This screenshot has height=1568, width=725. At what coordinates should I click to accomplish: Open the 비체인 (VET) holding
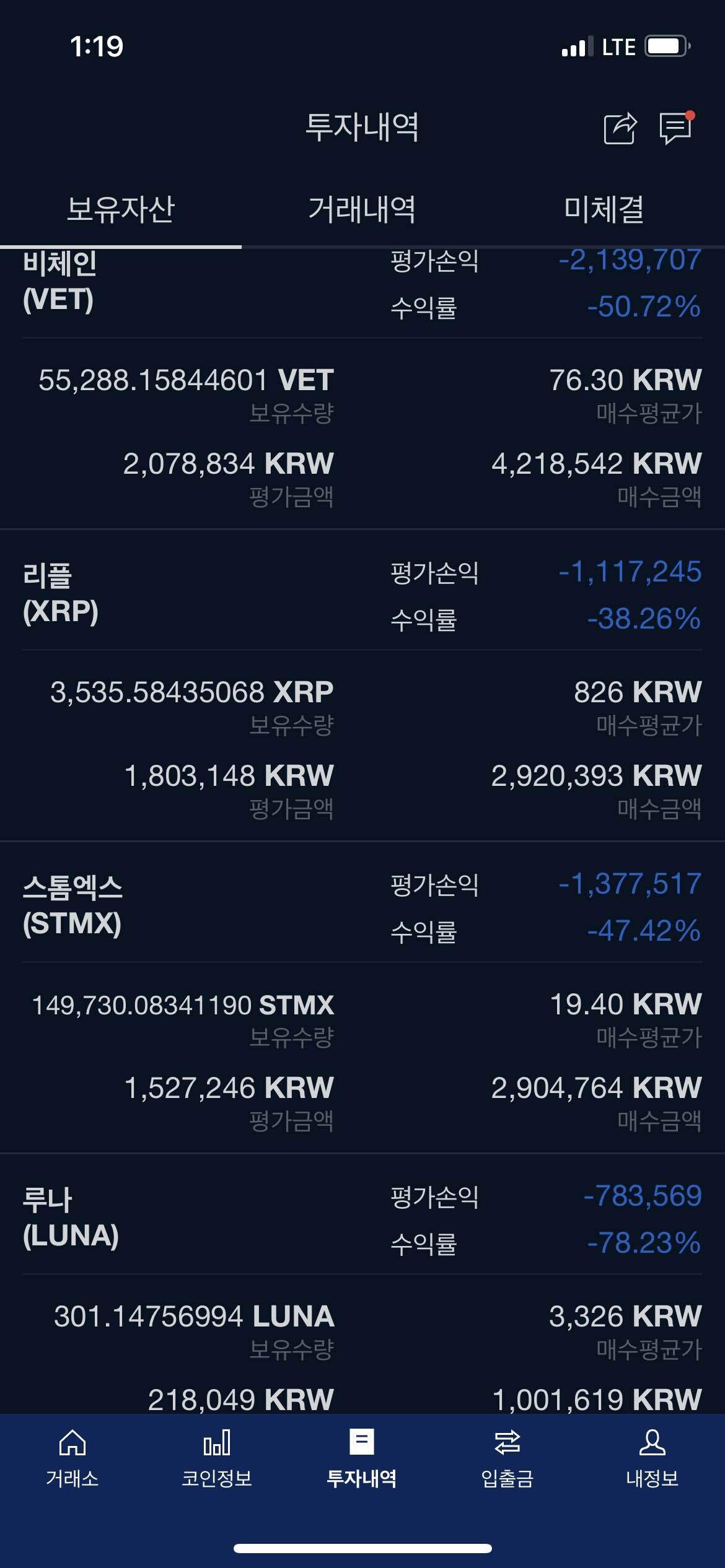point(58,282)
